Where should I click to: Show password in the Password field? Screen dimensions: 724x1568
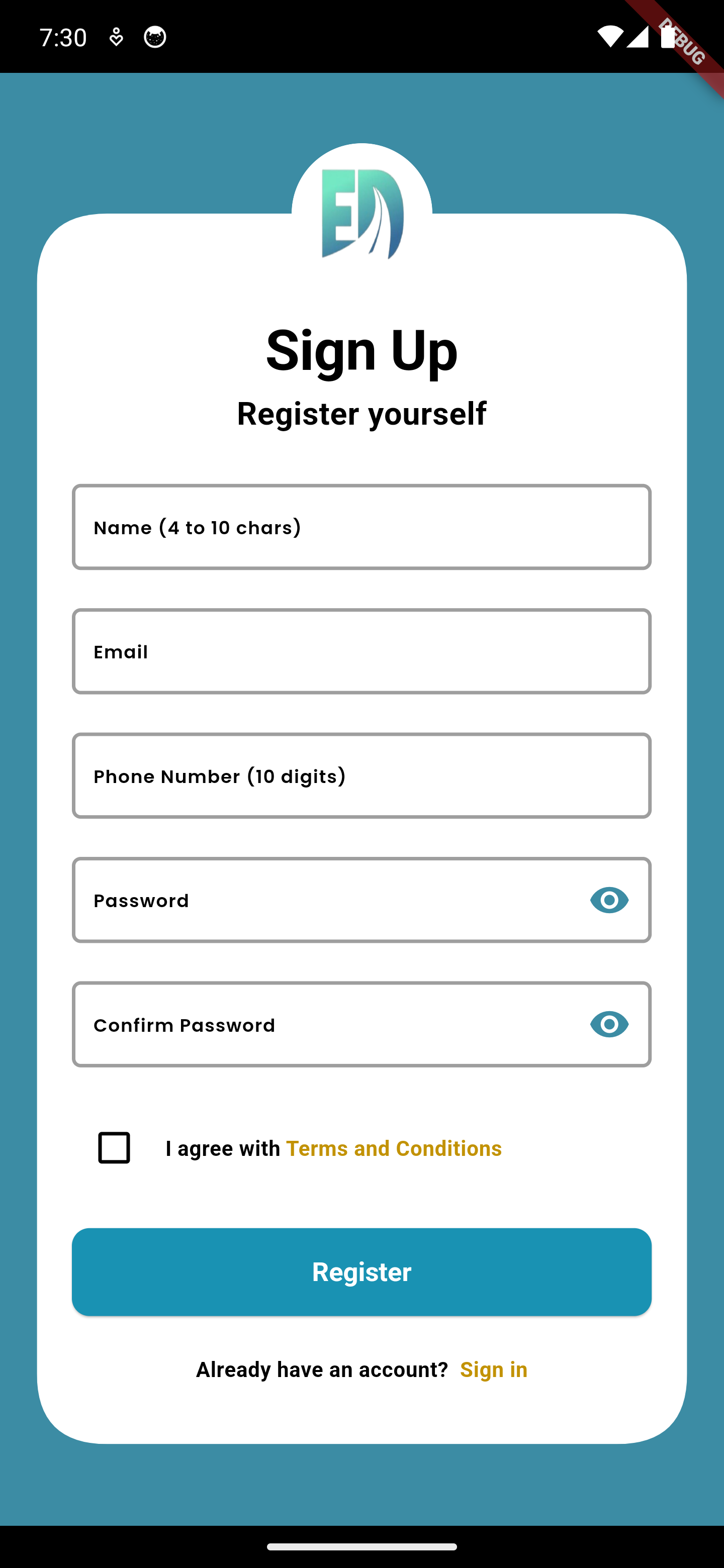point(609,900)
